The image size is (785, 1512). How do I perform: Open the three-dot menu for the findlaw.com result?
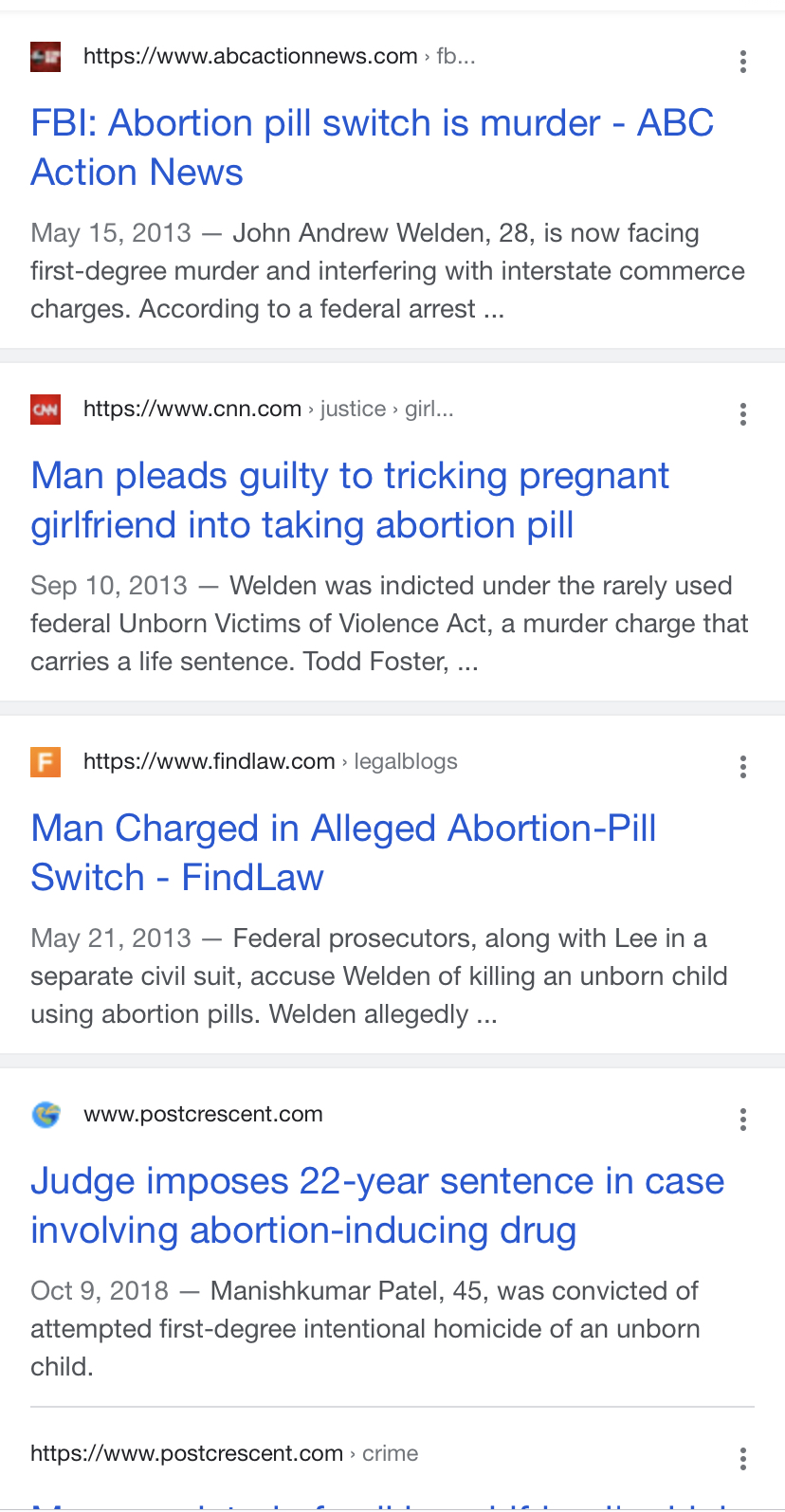click(x=743, y=767)
